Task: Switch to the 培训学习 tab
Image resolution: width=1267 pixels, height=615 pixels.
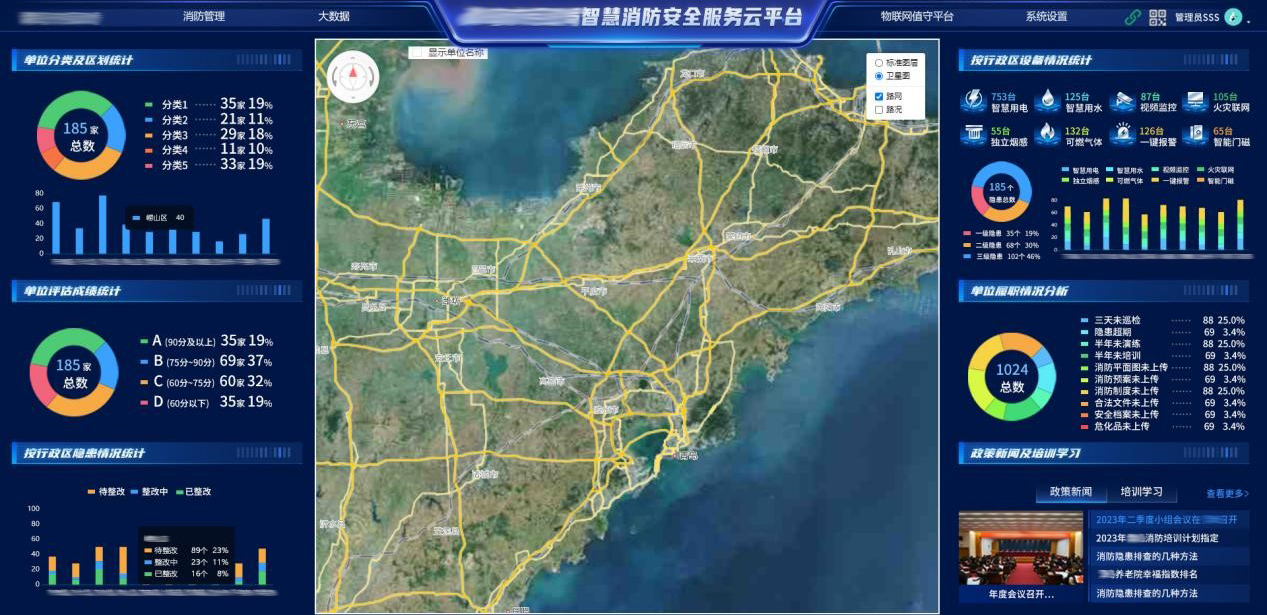Action: (x=1141, y=492)
